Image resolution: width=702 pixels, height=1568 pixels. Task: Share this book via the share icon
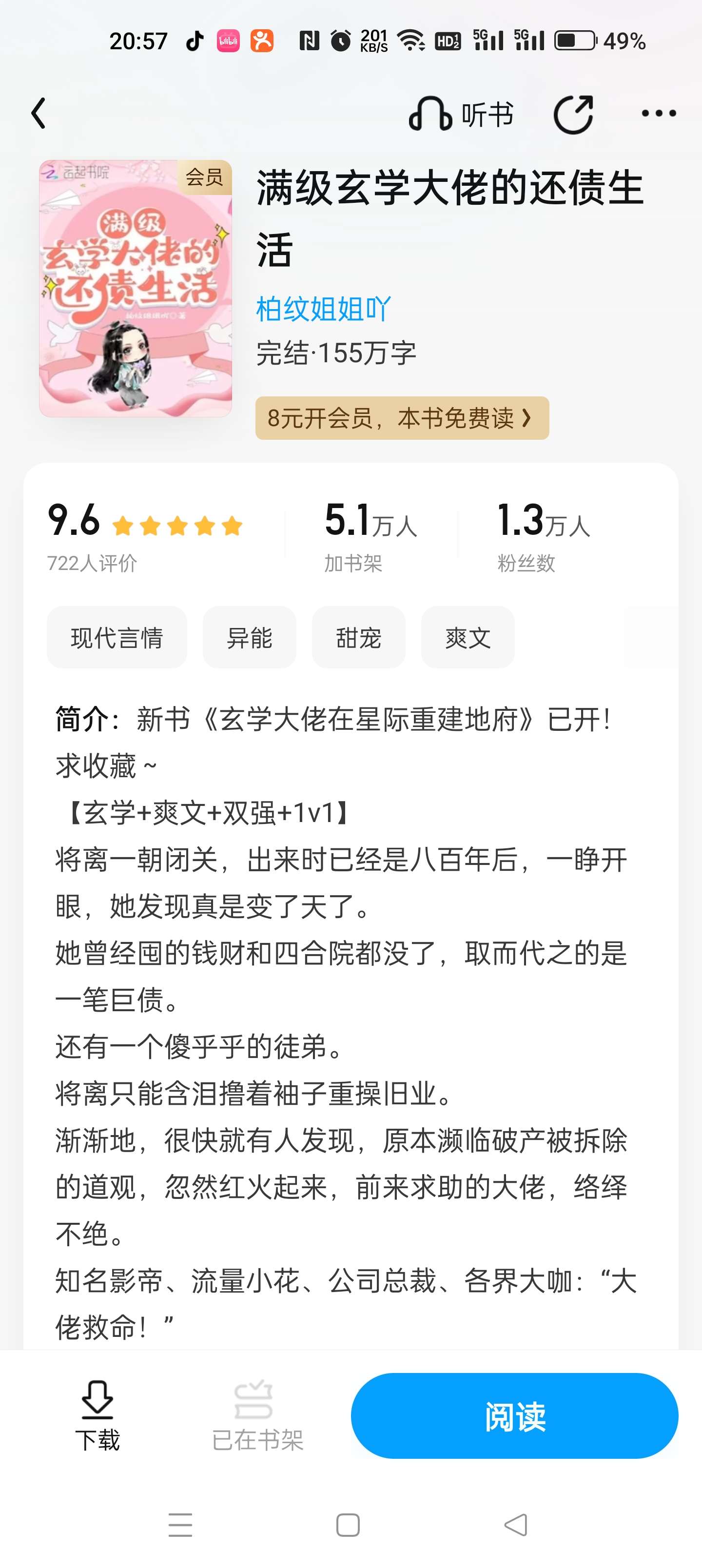(572, 115)
